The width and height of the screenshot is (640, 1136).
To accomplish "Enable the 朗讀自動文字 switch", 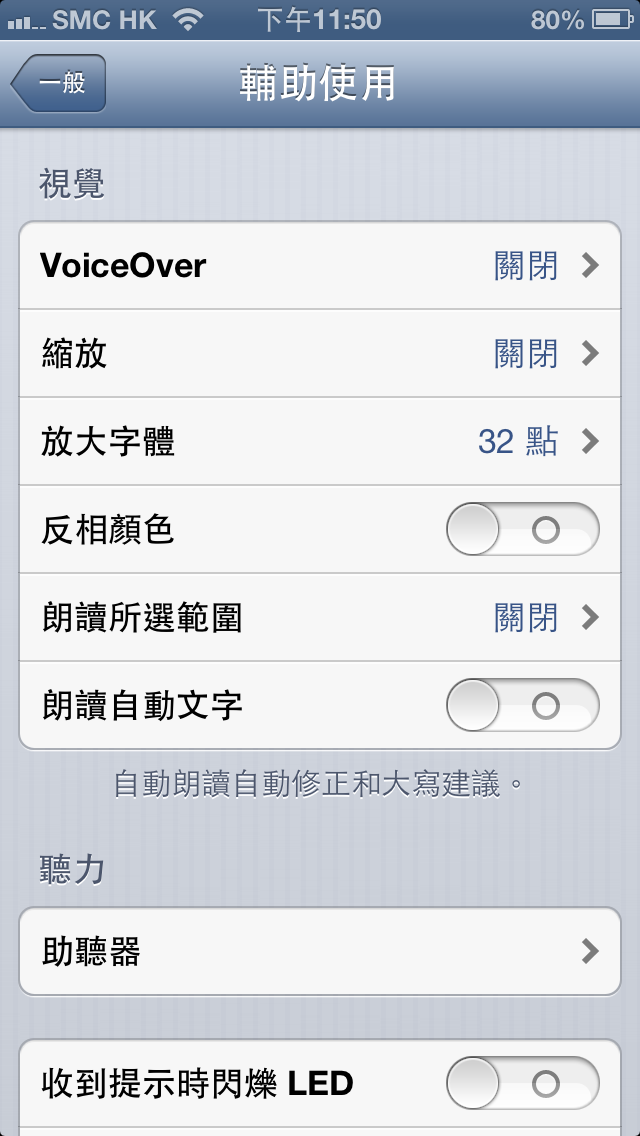I will coord(522,706).
